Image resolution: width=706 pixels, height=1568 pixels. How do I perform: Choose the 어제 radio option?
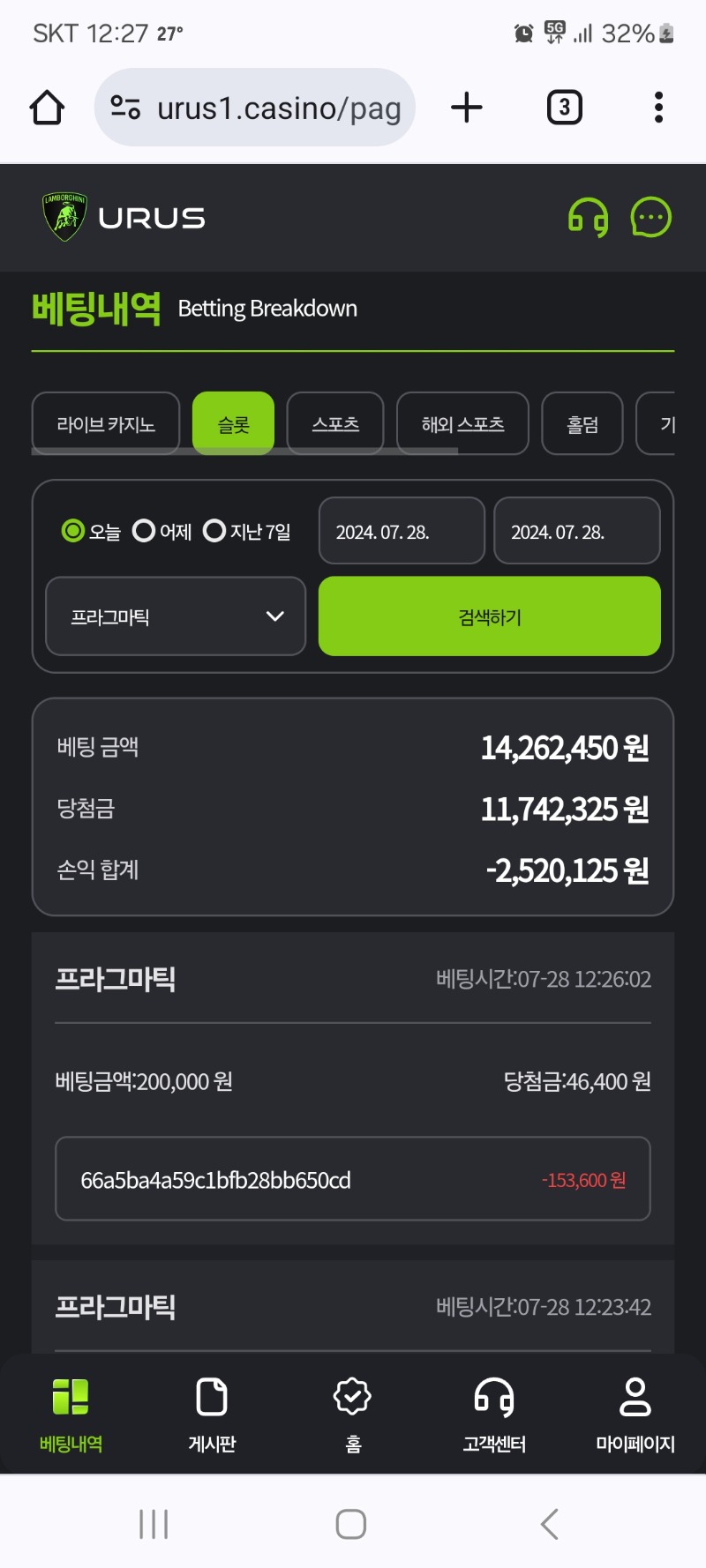tap(162, 531)
